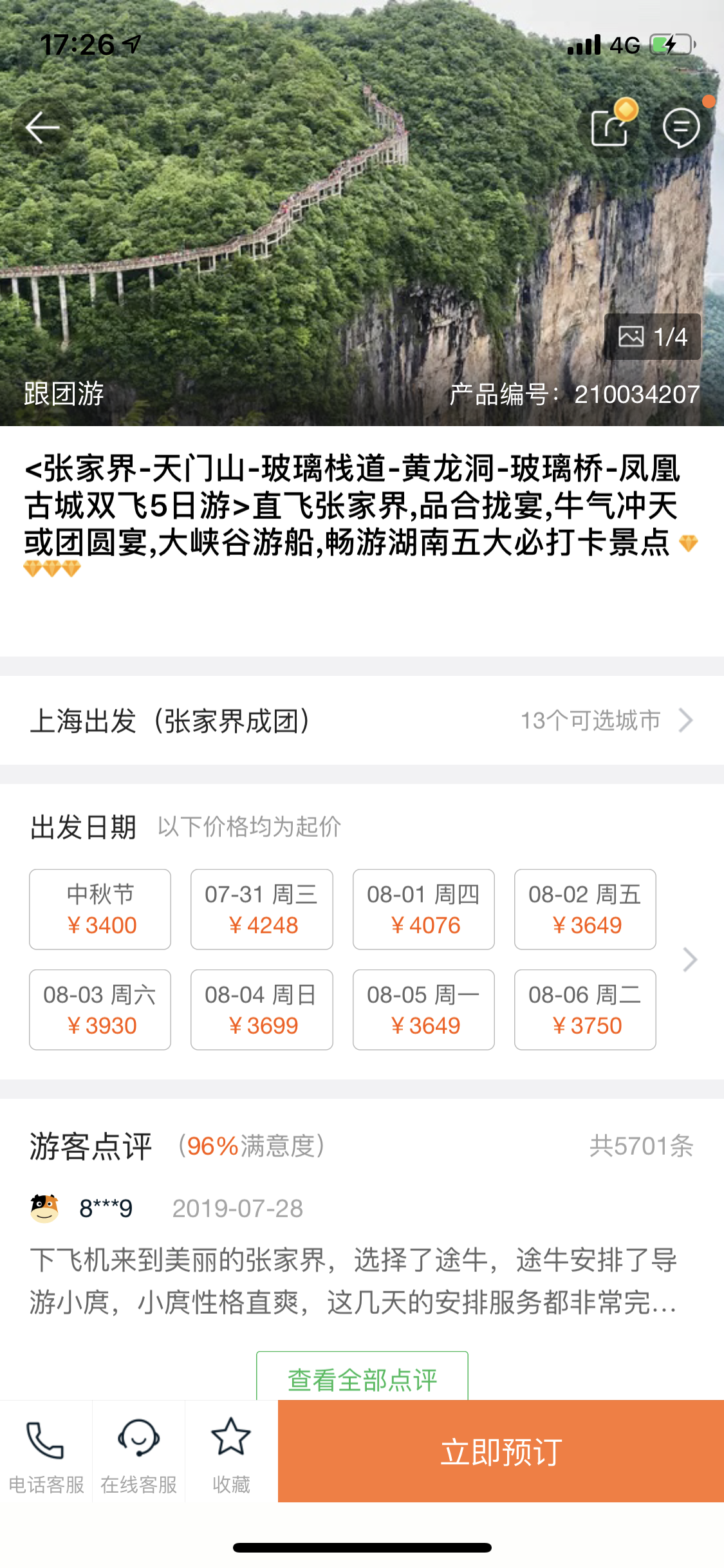Open the 共5701条 review count
Screen dimensions: 724x1568
pos(641,1146)
